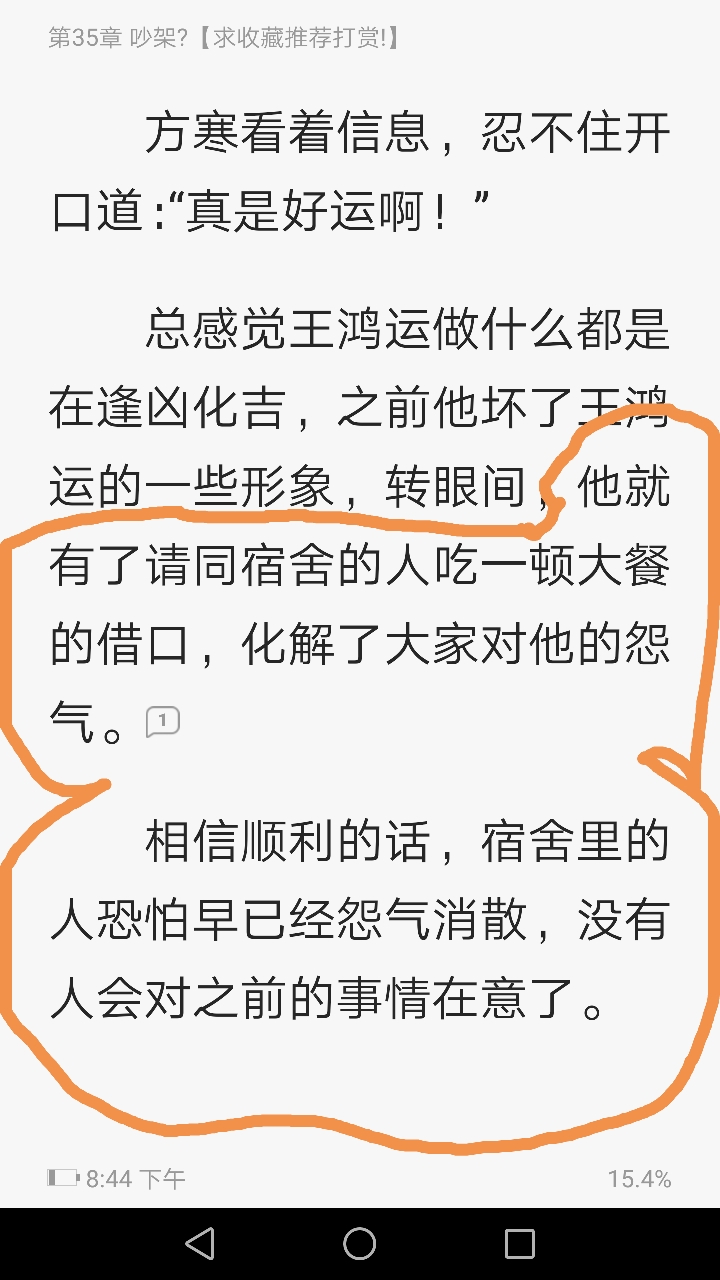Image resolution: width=720 pixels, height=1280 pixels.
Task: Open the recent apps overview
Action: tap(519, 1243)
